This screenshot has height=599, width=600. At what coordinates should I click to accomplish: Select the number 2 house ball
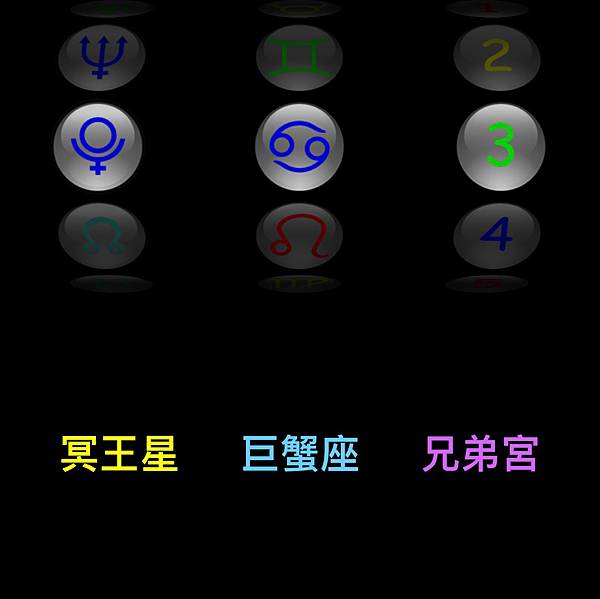(x=497, y=58)
